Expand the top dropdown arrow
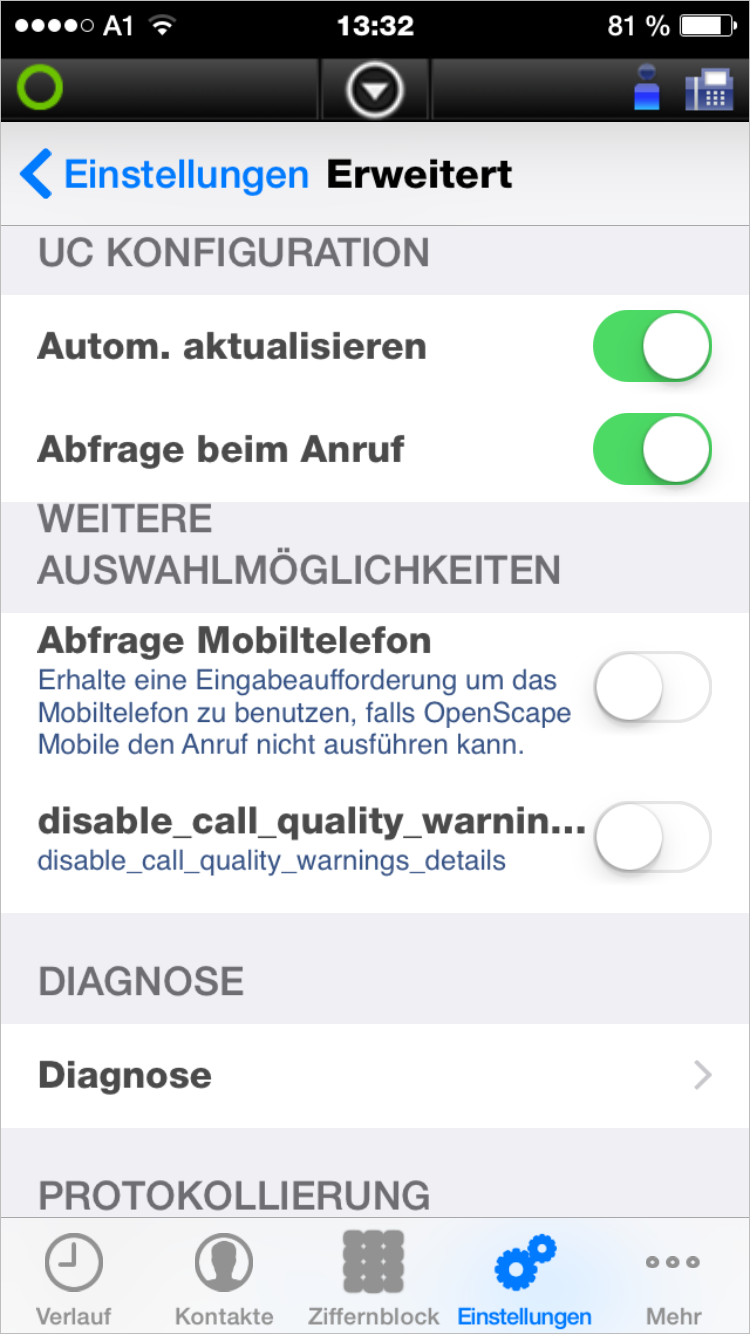The width and height of the screenshot is (750, 1334). click(375, 91)
